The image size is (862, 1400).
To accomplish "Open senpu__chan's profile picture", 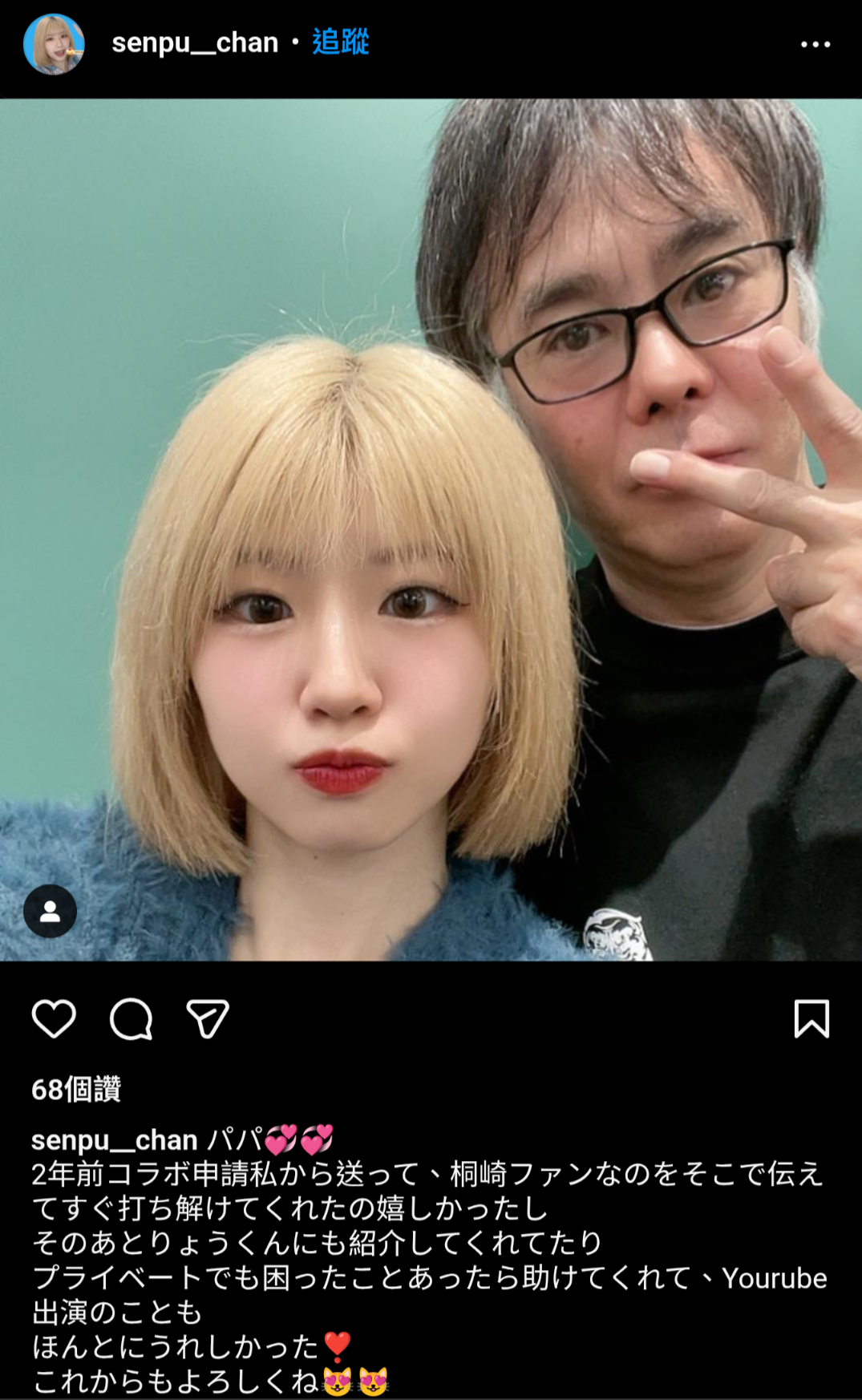I will (54, 44).
